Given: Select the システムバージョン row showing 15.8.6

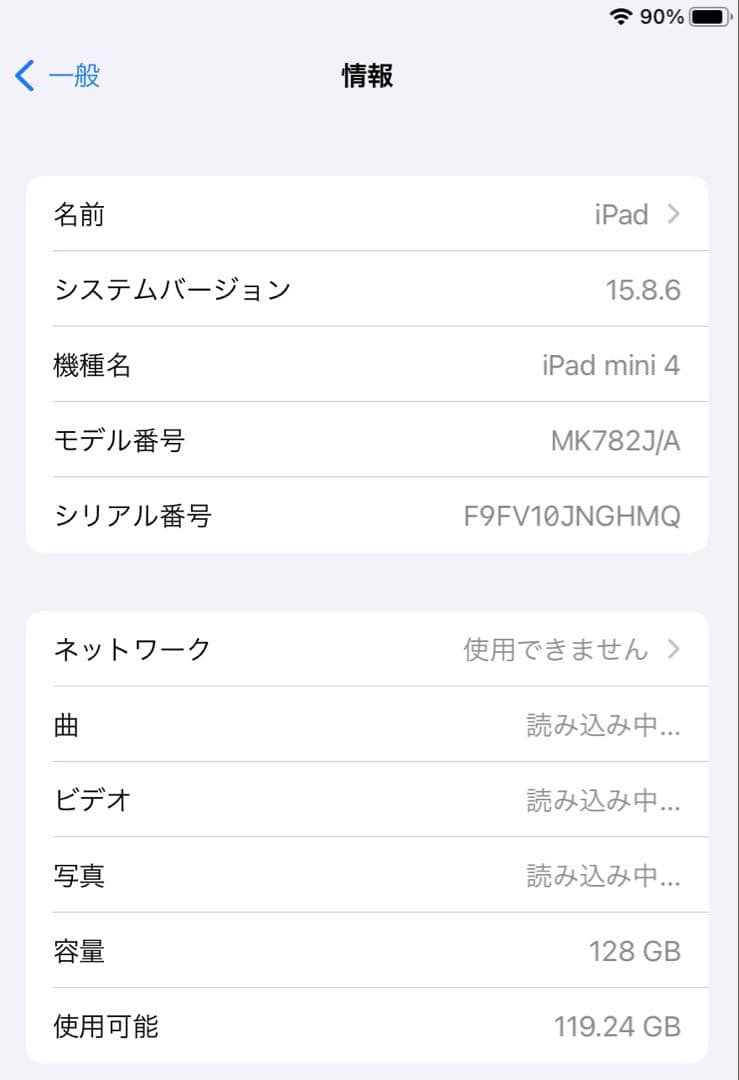Looking at the screenshot, I should tap(369, 289).
